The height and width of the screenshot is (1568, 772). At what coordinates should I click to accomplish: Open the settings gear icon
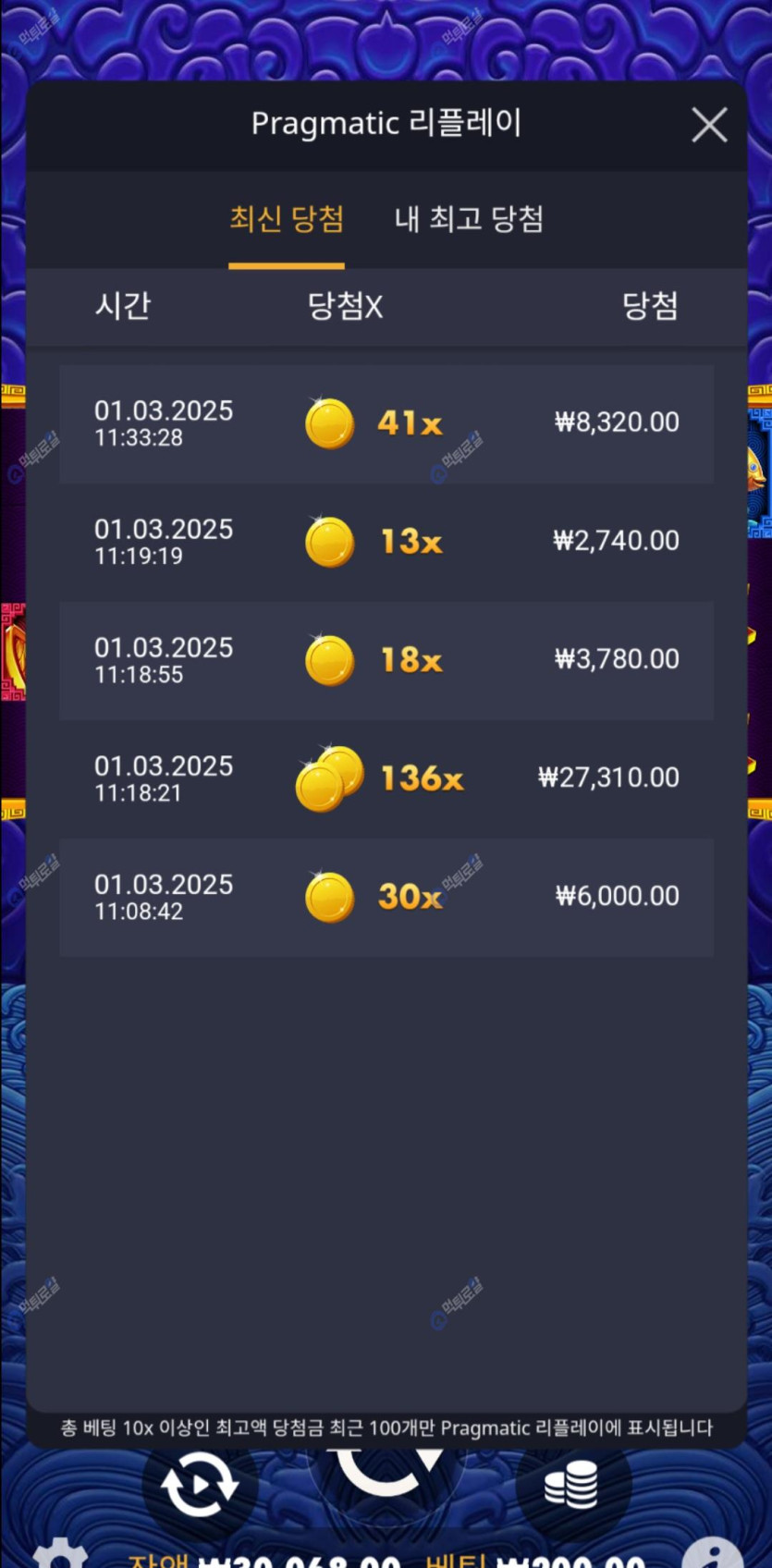coord(60,1555)
